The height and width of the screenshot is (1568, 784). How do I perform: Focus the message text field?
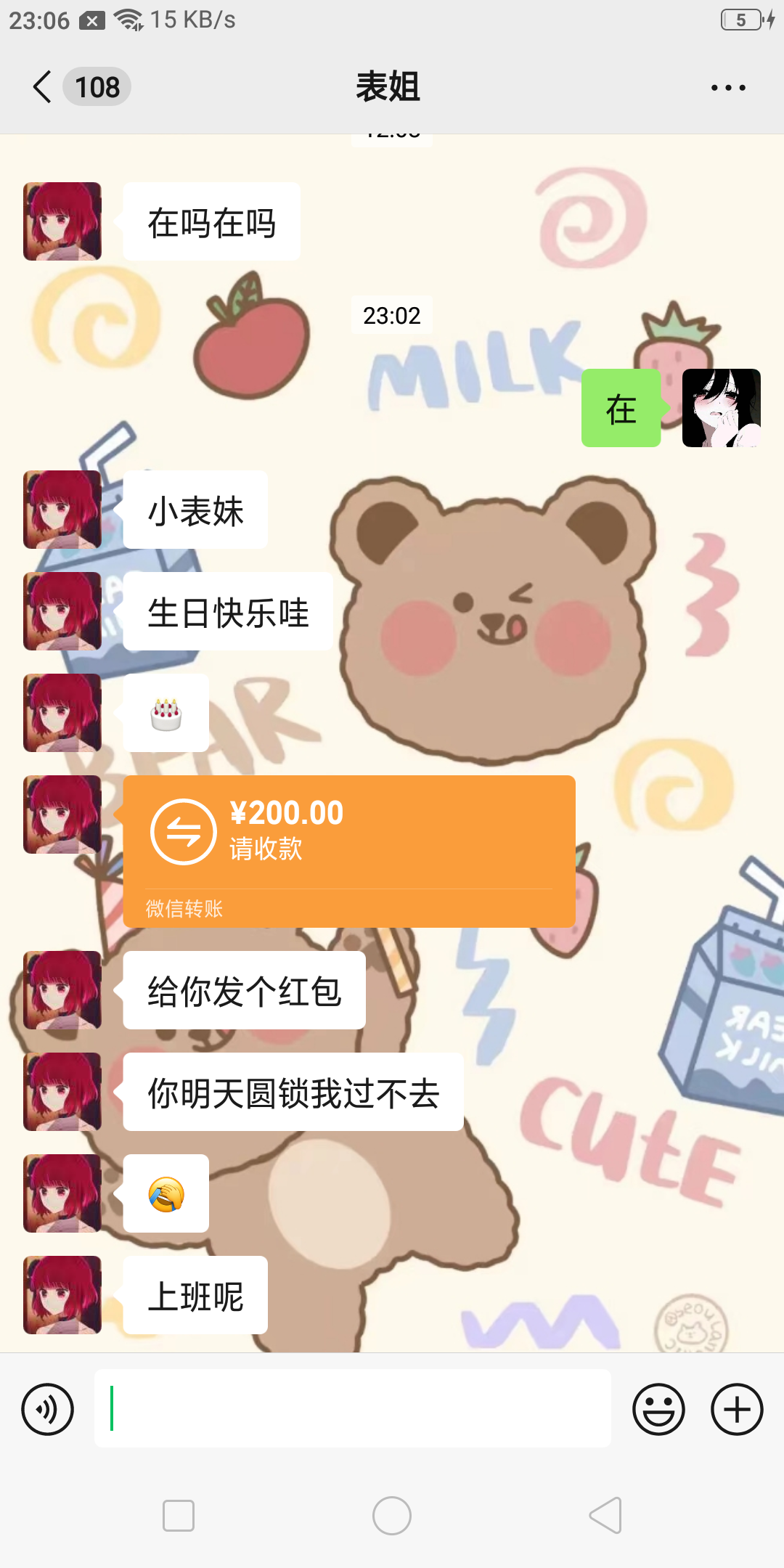(x=353, y=1408)
